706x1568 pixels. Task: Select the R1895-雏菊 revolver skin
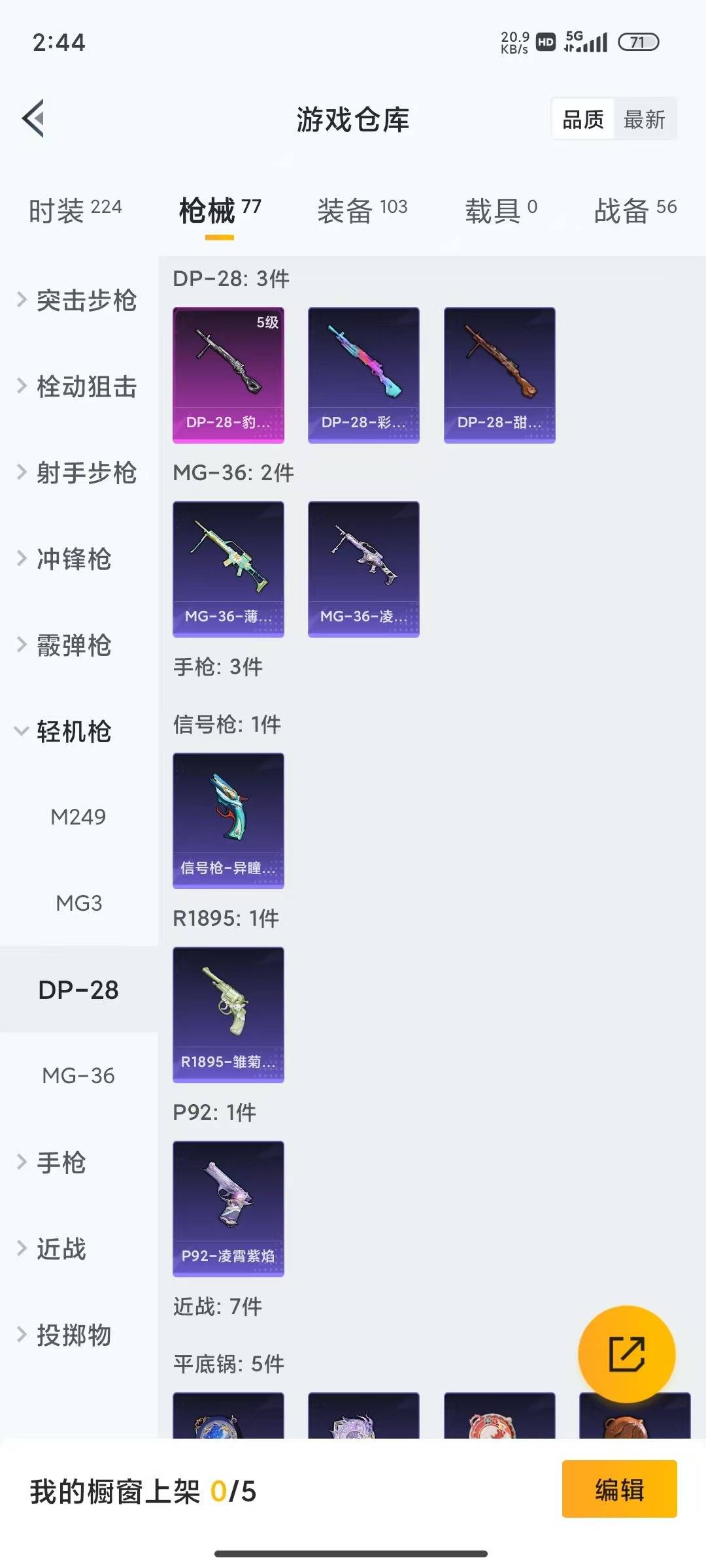click(227, 1013)
